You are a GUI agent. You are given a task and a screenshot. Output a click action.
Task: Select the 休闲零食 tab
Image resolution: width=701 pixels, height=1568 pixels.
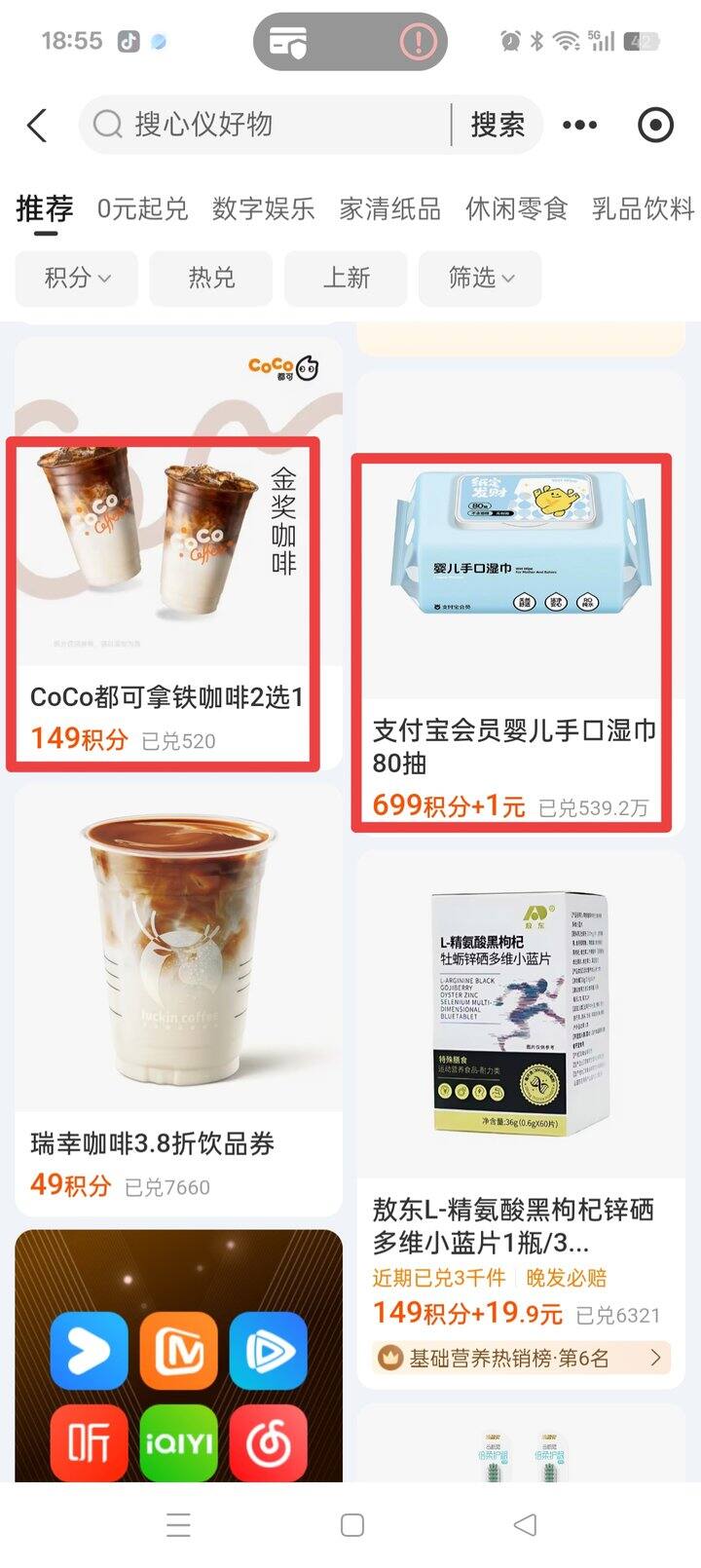coord(516,209)
